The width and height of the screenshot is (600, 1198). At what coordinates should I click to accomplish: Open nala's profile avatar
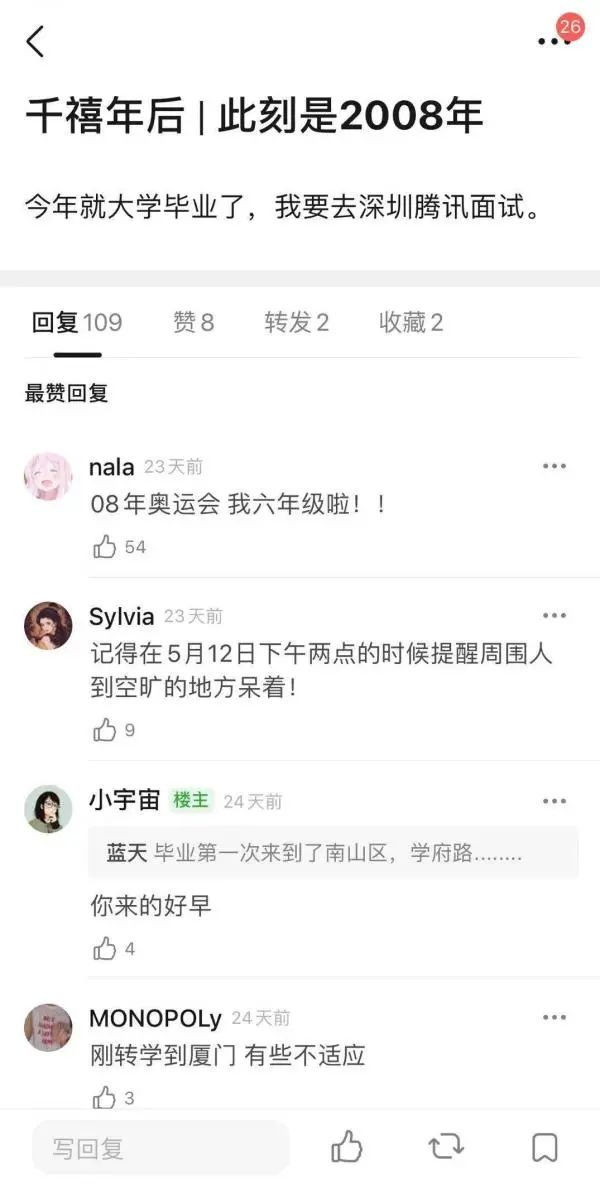pyautogui.click(x=48, y=476)
